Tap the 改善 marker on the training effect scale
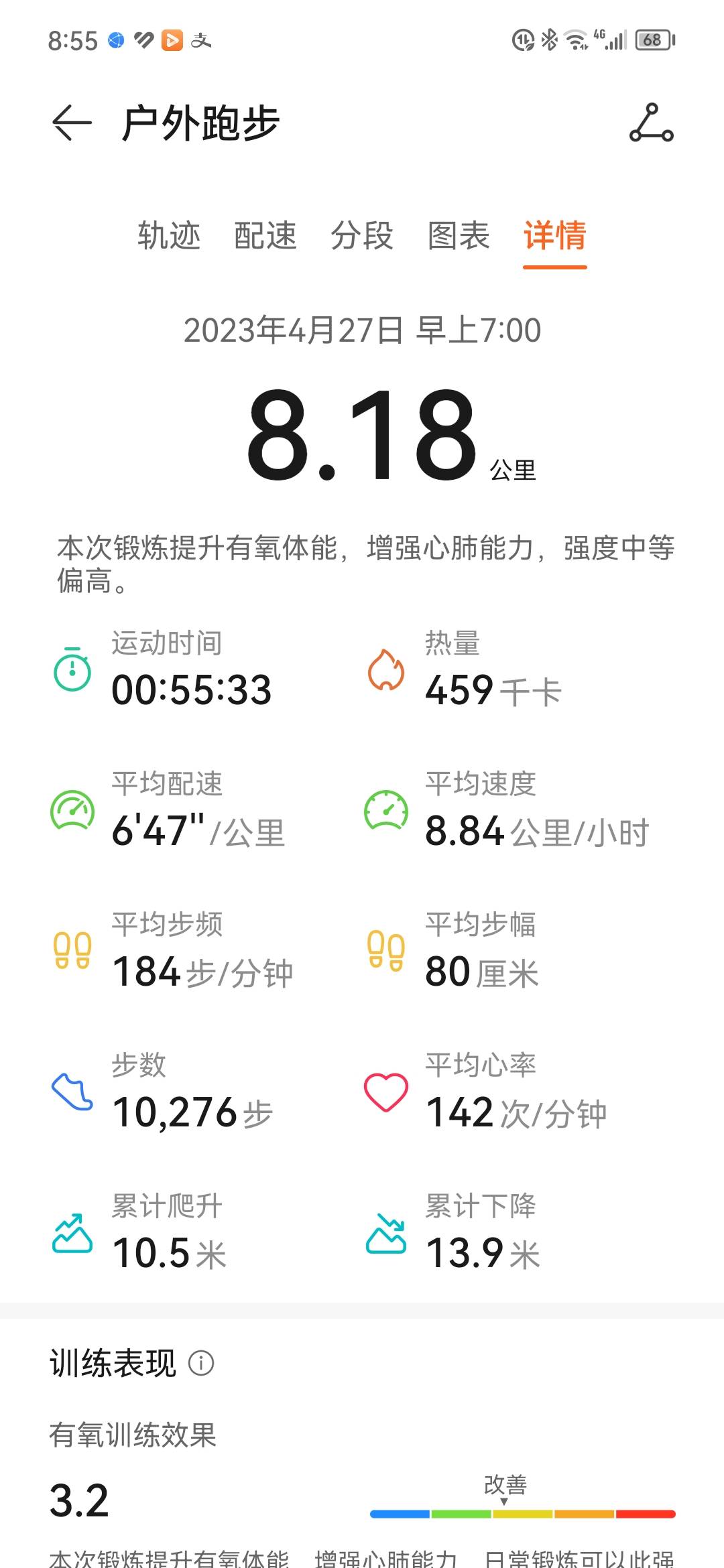Image resolution: width=724 pixels, height=1568 pixels. pyautogui.click(x=505, y=1488)
